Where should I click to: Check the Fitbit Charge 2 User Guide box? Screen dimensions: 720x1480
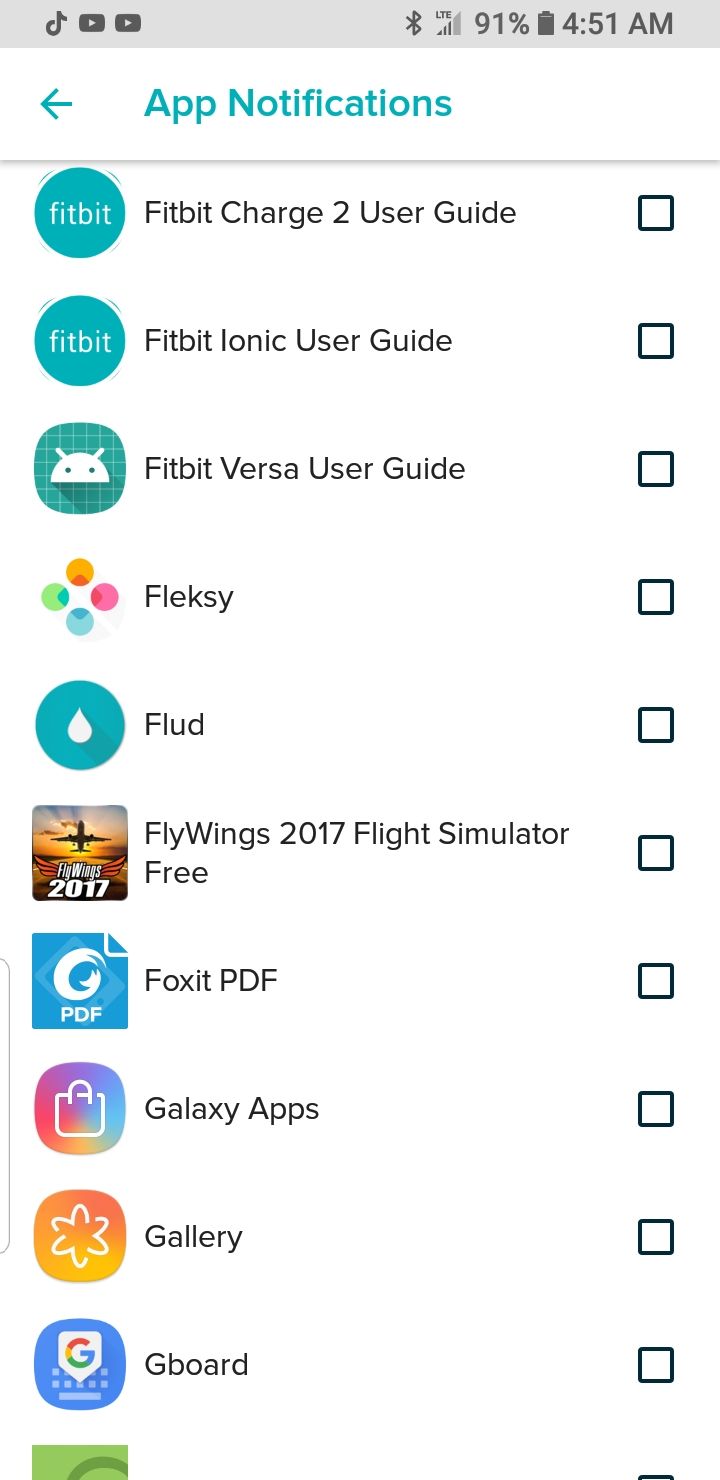coord(656,213)
